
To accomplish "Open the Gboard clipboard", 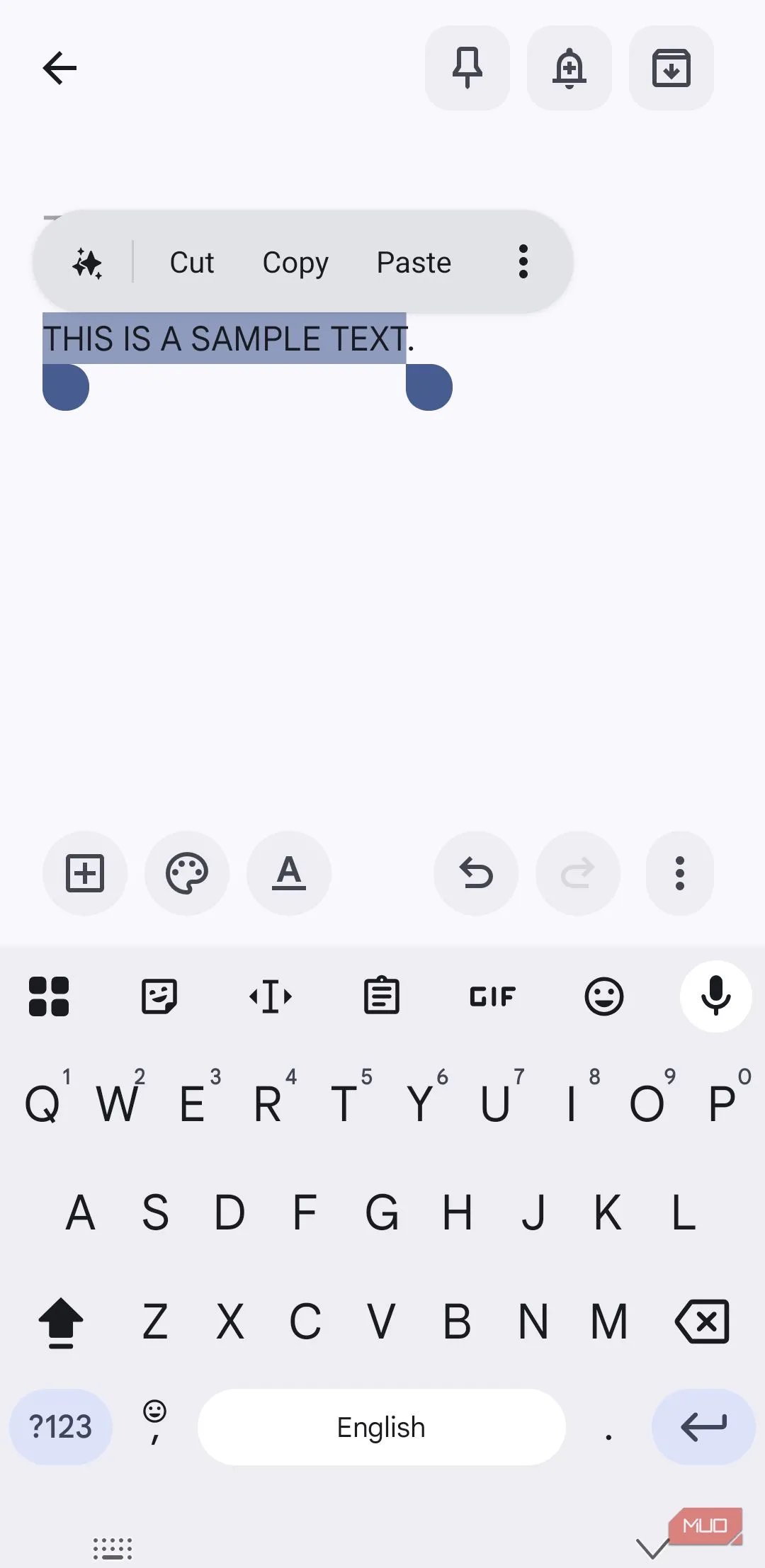I will pos(382,996).
